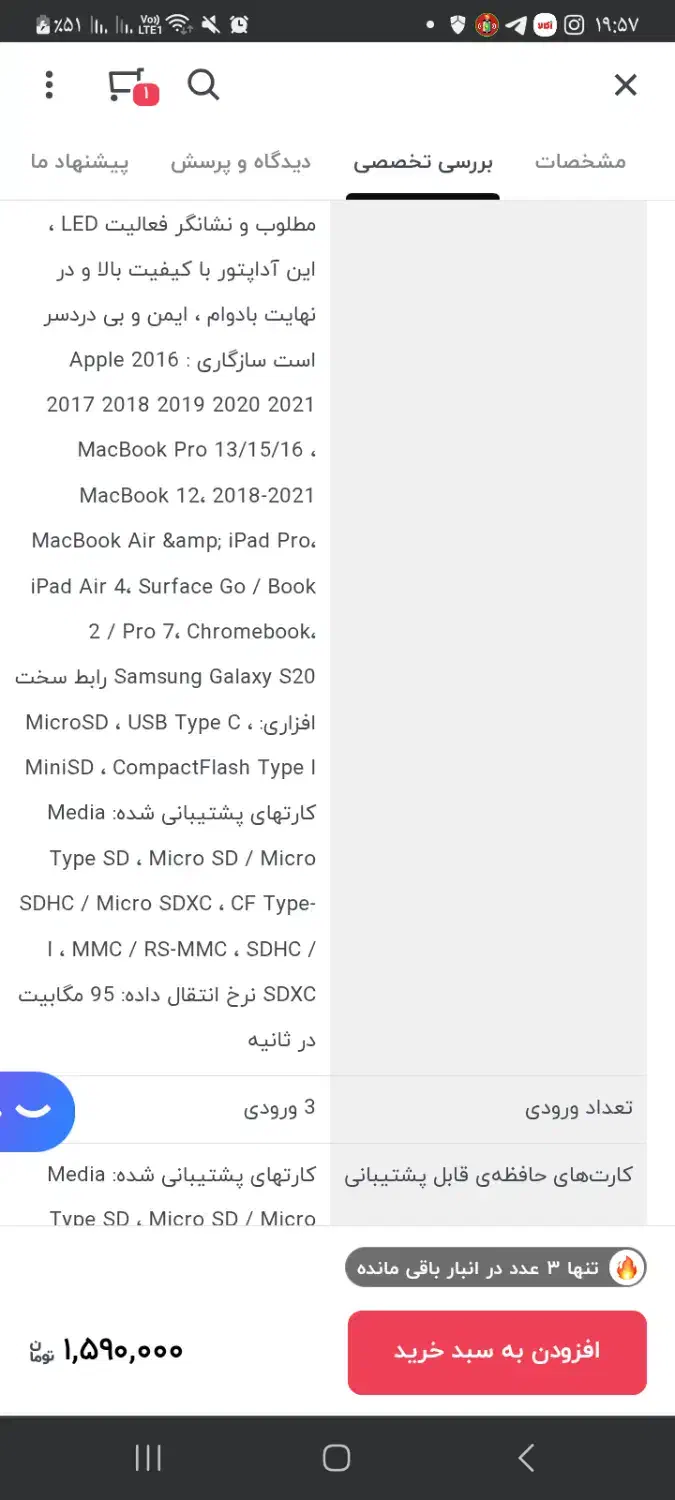Go to the system home screen

[x=337, y=1458]
